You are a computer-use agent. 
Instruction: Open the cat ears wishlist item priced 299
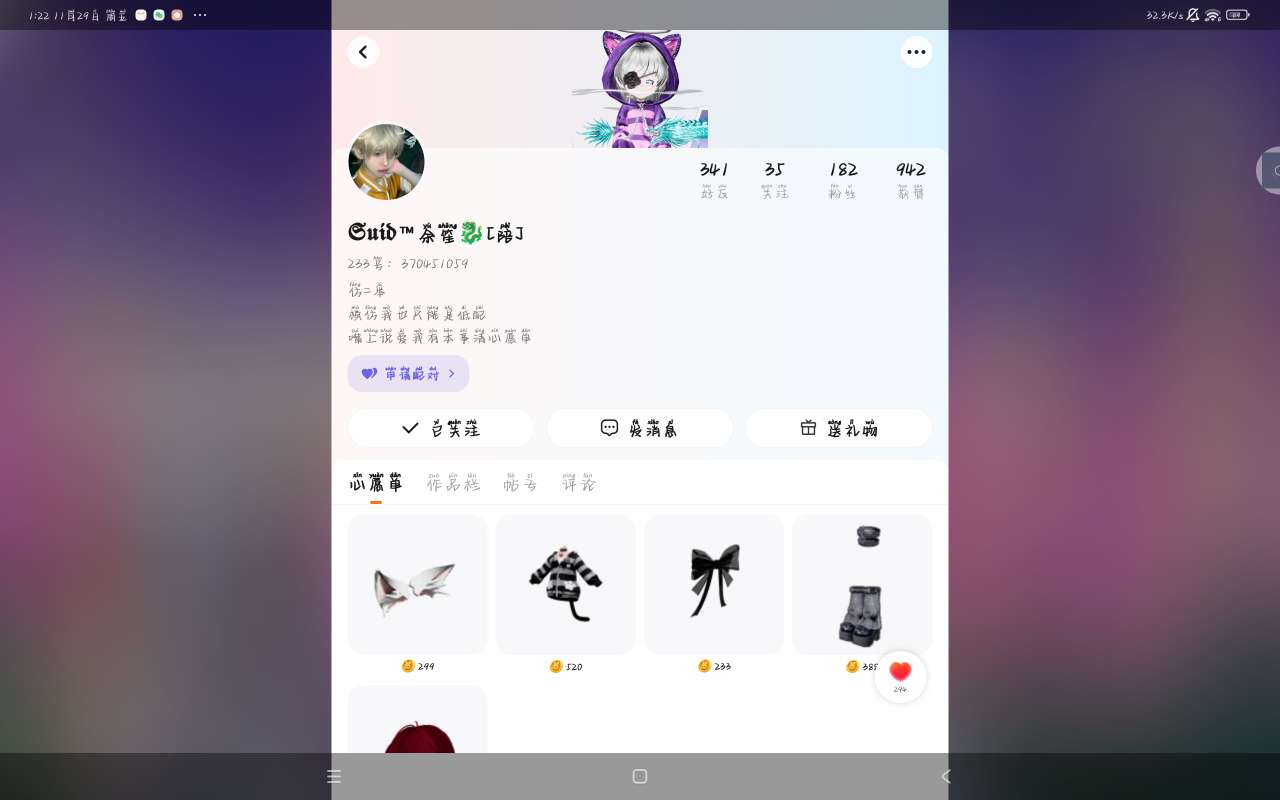pyautogui.click(x=417, y=586)
